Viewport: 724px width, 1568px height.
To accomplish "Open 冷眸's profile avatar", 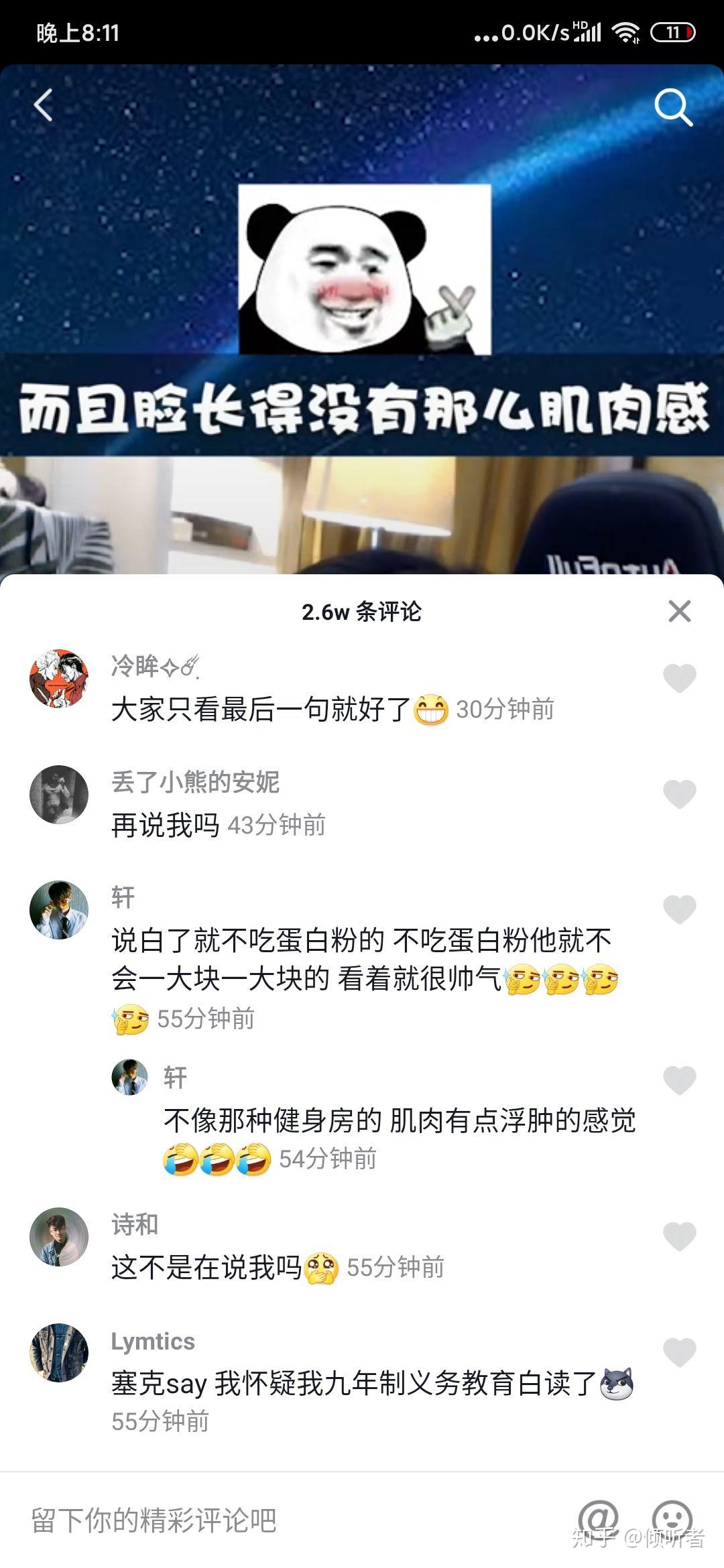I will click(59, 678).
